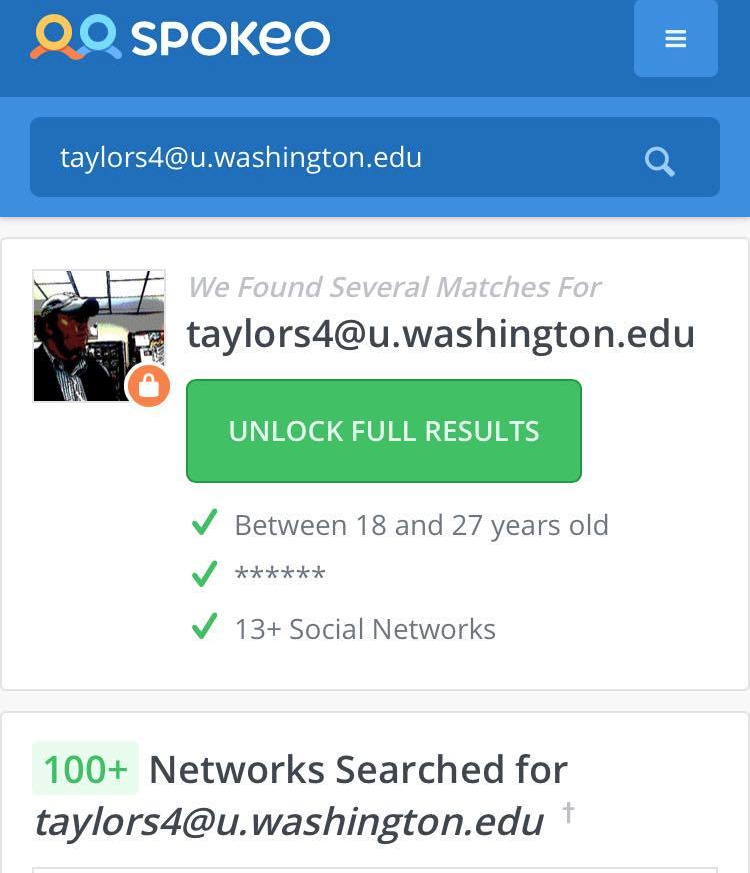750x873 pixels.
Task: Tap the email search field
Action: coord(330,158)
